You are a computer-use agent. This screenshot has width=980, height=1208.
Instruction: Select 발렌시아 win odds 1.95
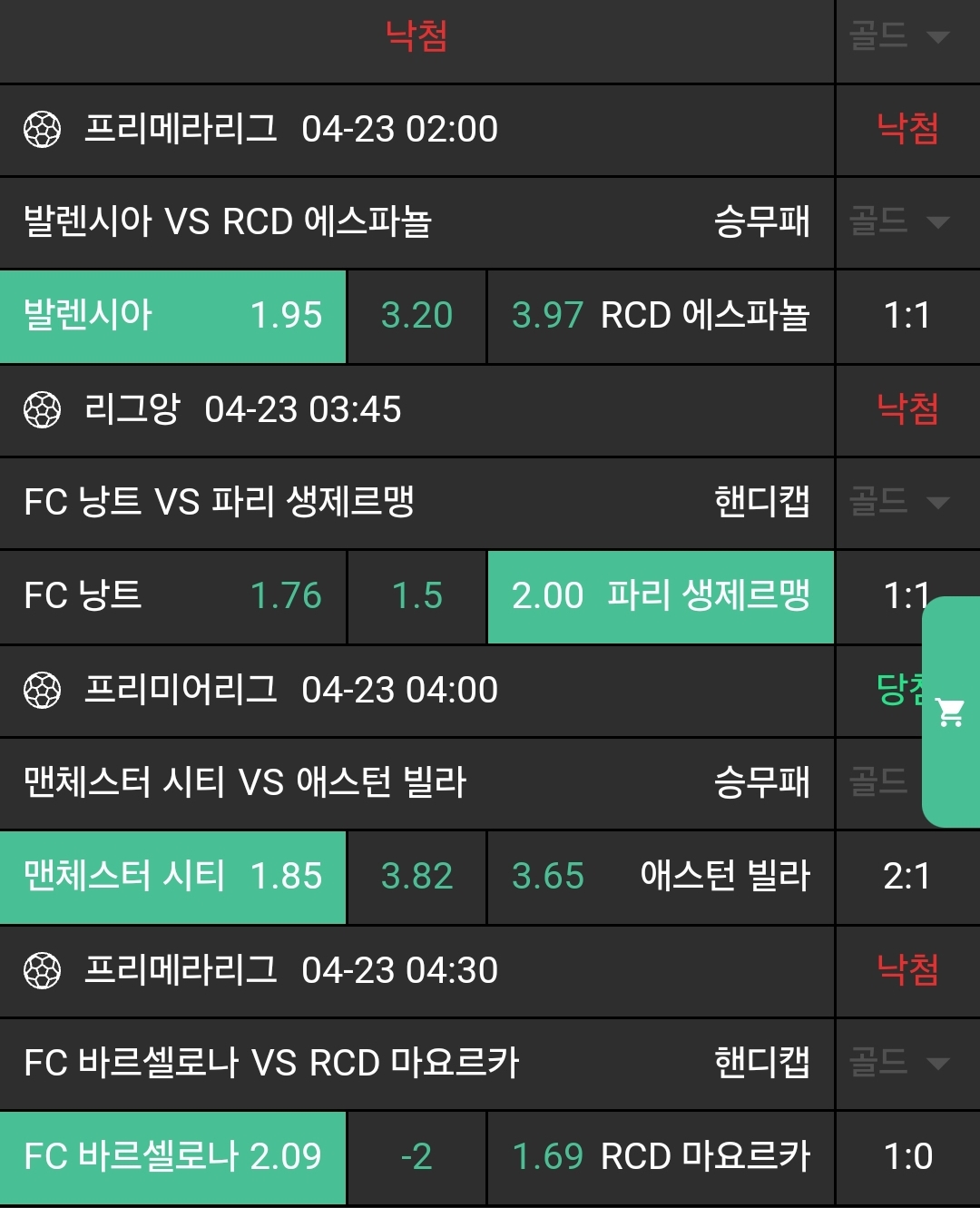pyautogui.click(x=172, y=316)
